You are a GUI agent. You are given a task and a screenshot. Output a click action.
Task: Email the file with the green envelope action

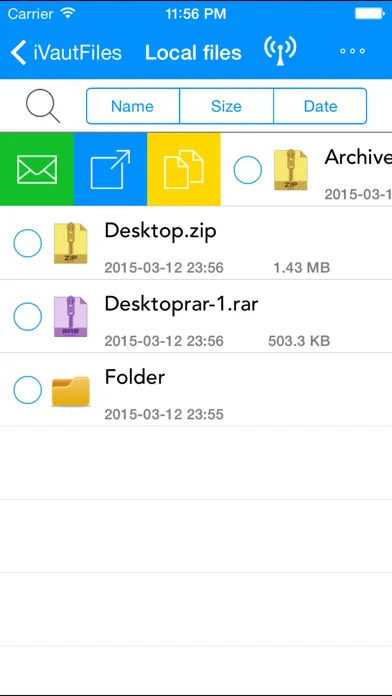point(37,169)
